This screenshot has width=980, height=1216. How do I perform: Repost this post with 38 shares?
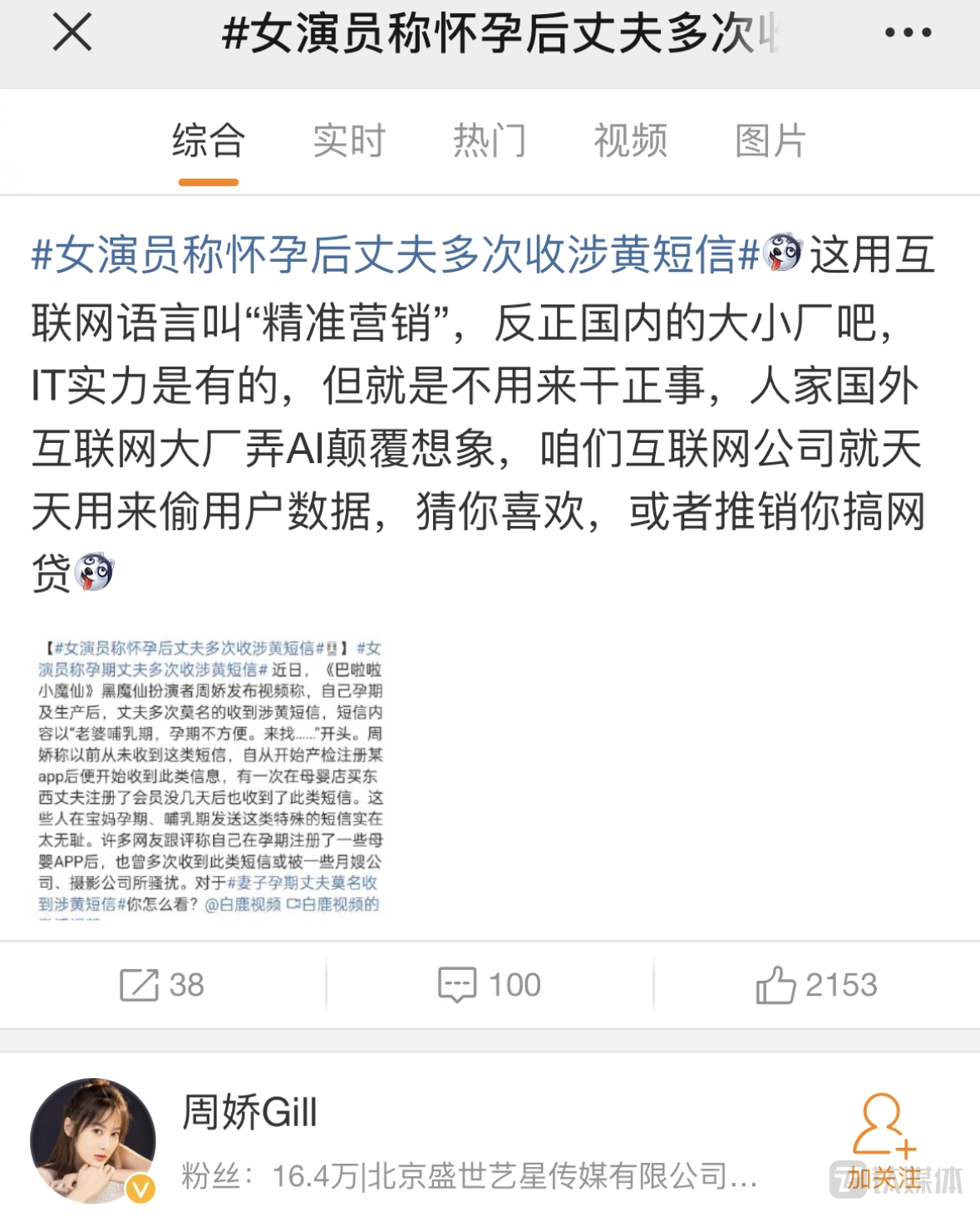(x=162, y=985)
